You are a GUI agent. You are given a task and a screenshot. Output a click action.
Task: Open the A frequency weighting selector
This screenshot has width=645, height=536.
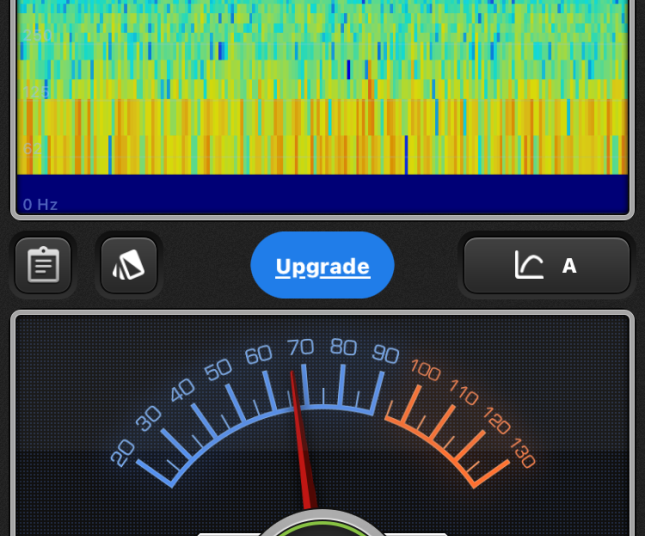coord(546,266)
